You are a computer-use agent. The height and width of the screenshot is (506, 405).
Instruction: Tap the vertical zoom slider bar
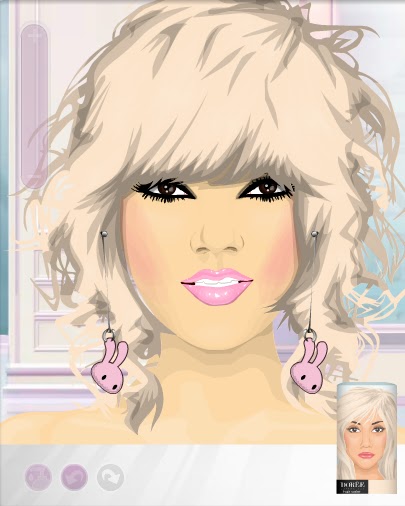point(34,106)
